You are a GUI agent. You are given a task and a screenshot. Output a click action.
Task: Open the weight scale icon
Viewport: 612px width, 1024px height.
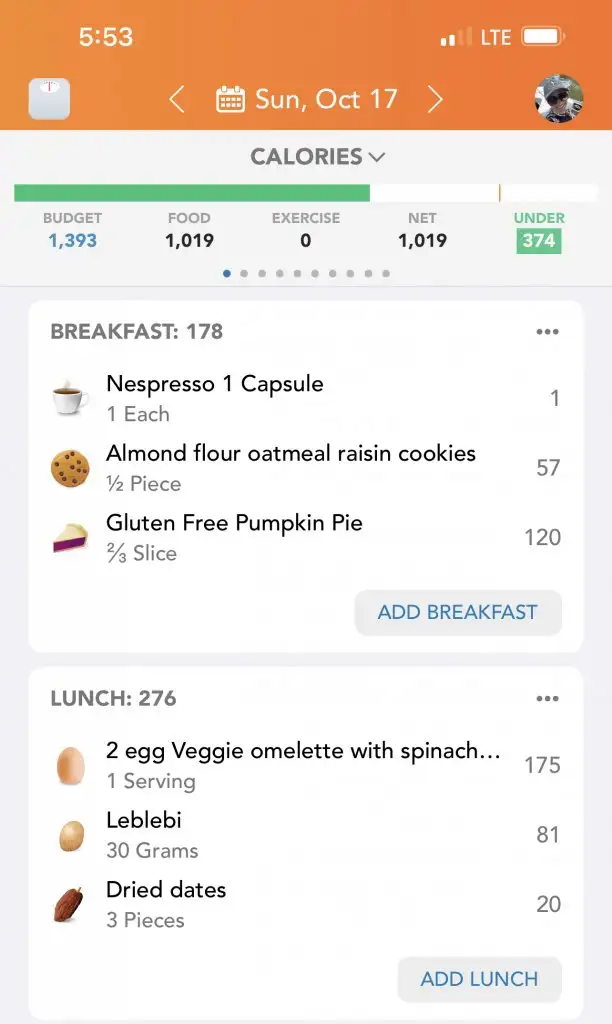pos(49,99)
